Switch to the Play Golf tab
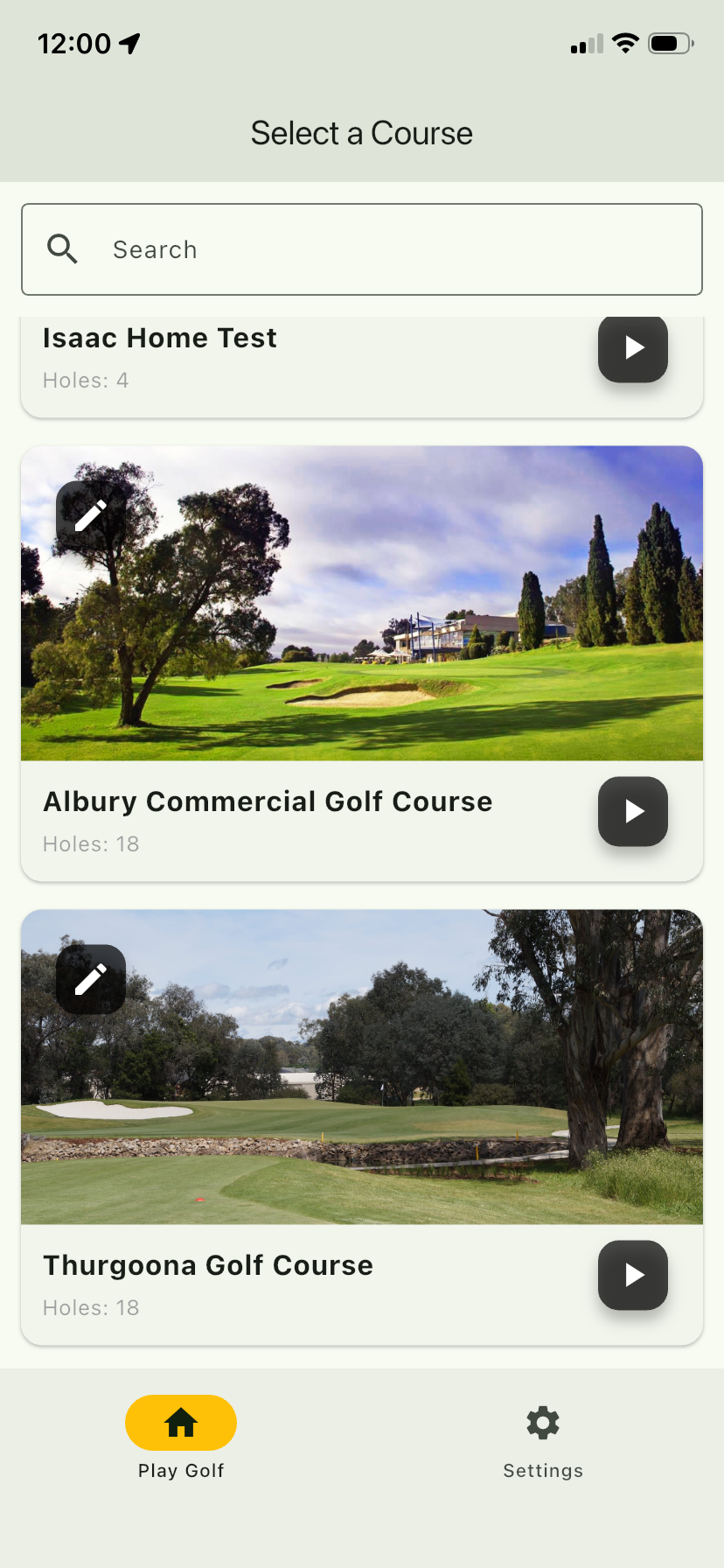This screenshot has height=1568, width=724. [x=180, y=1439]
